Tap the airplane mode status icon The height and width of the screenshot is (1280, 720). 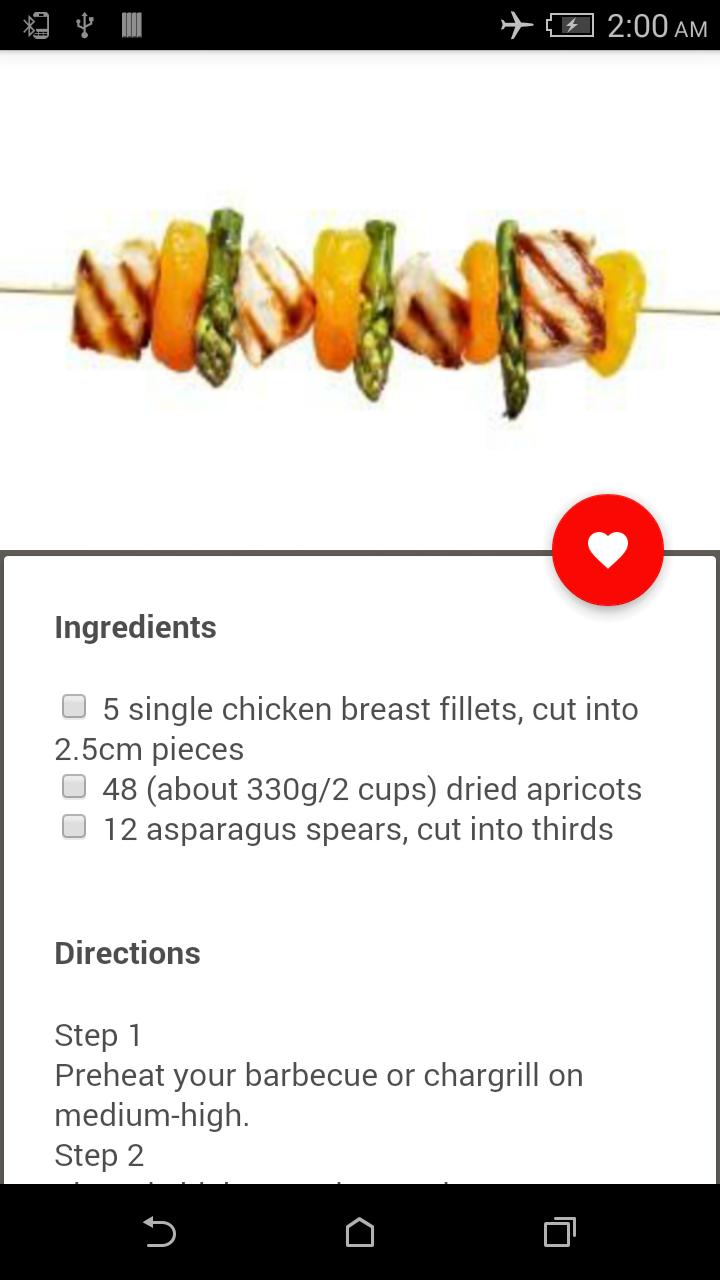(516, 25)
